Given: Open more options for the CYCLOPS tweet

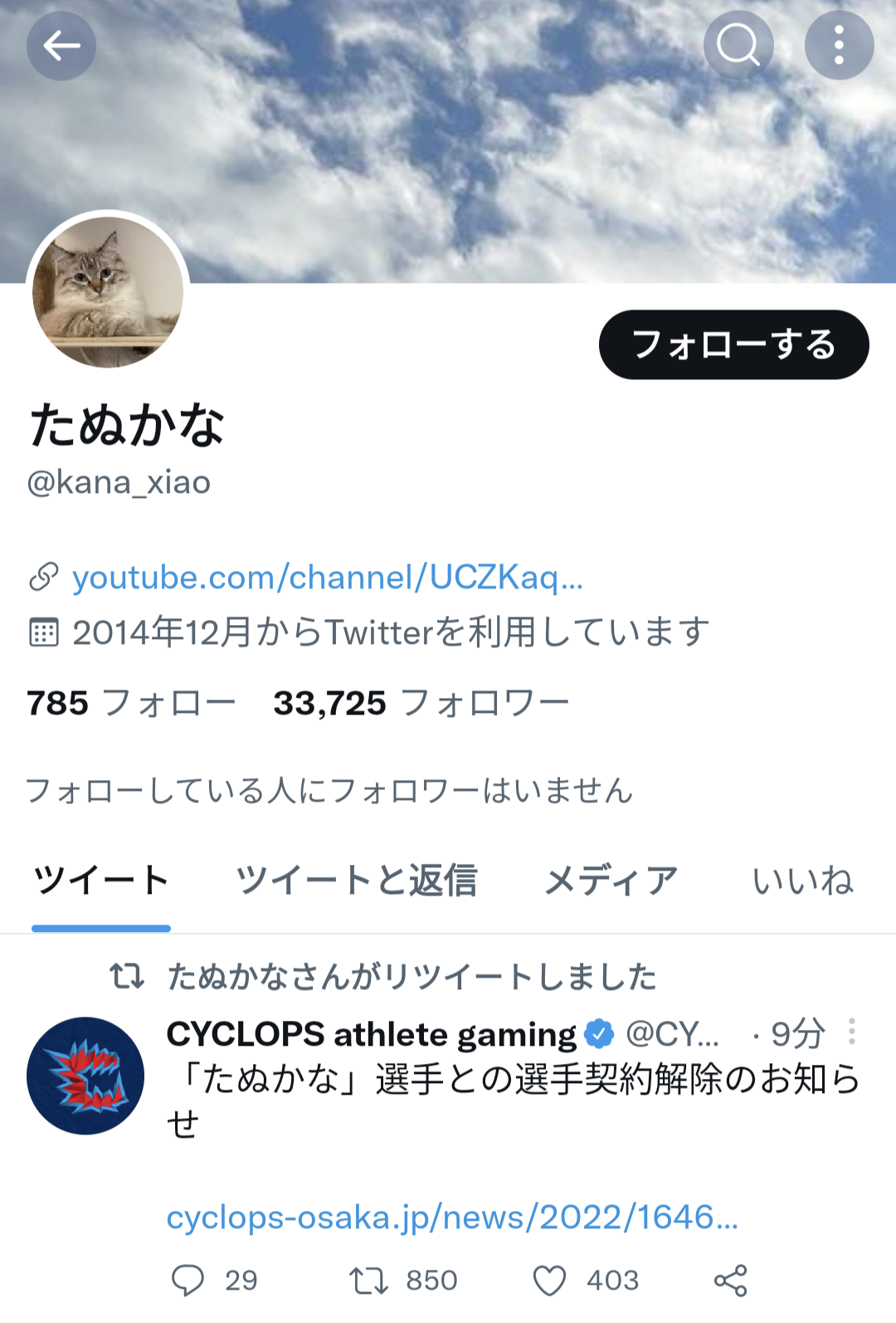Looking at the screenshot, I should click(x=852, y=1032).
